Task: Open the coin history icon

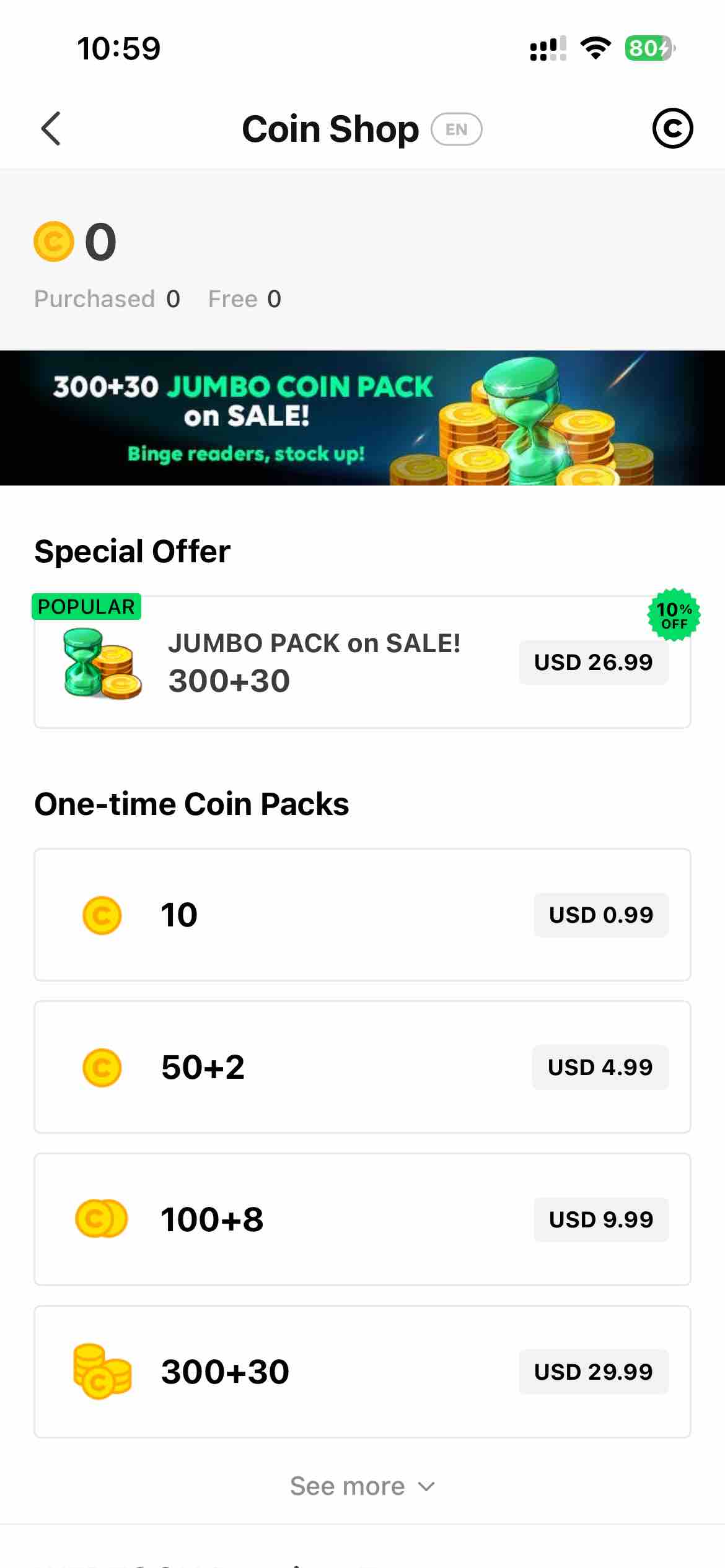Action: click(672, 129)
